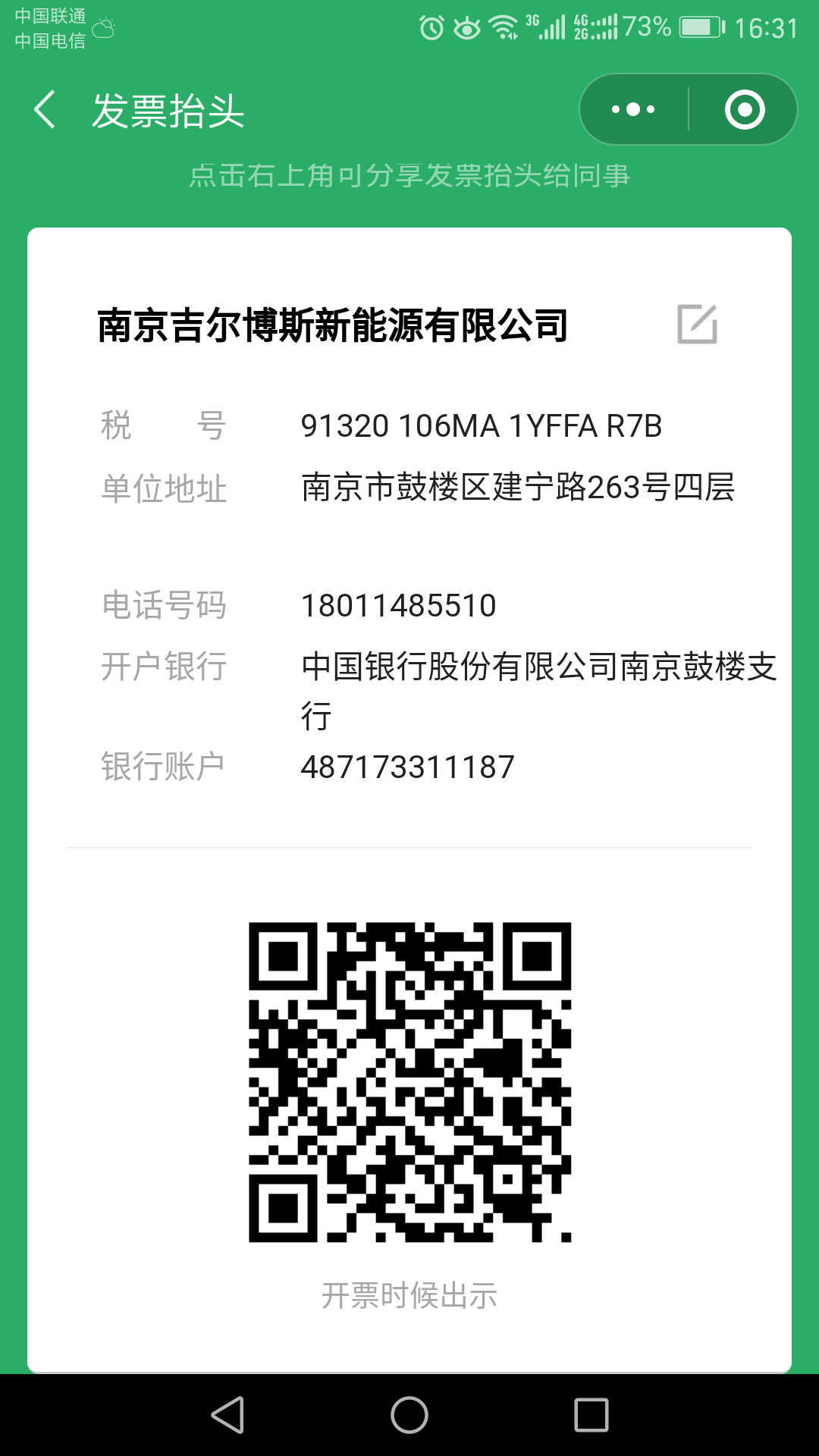The height and width of the screenshot is (1456, 819).
Task: Open the recent apps view
Action: pyautogui.click(x=591, y=1415)
